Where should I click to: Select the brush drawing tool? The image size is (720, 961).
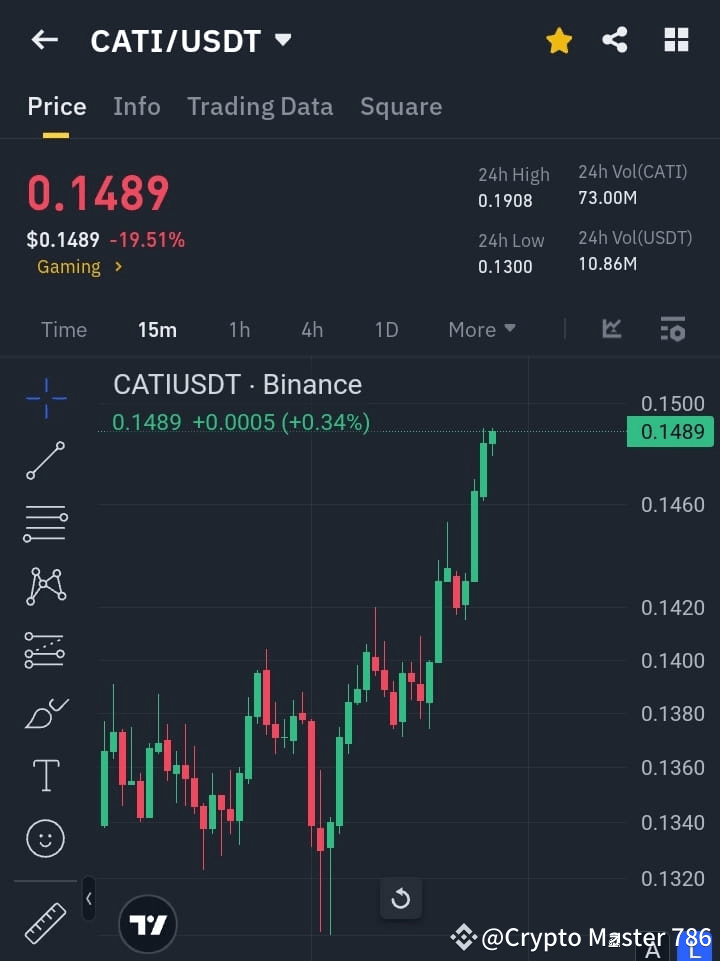[45, 713]
